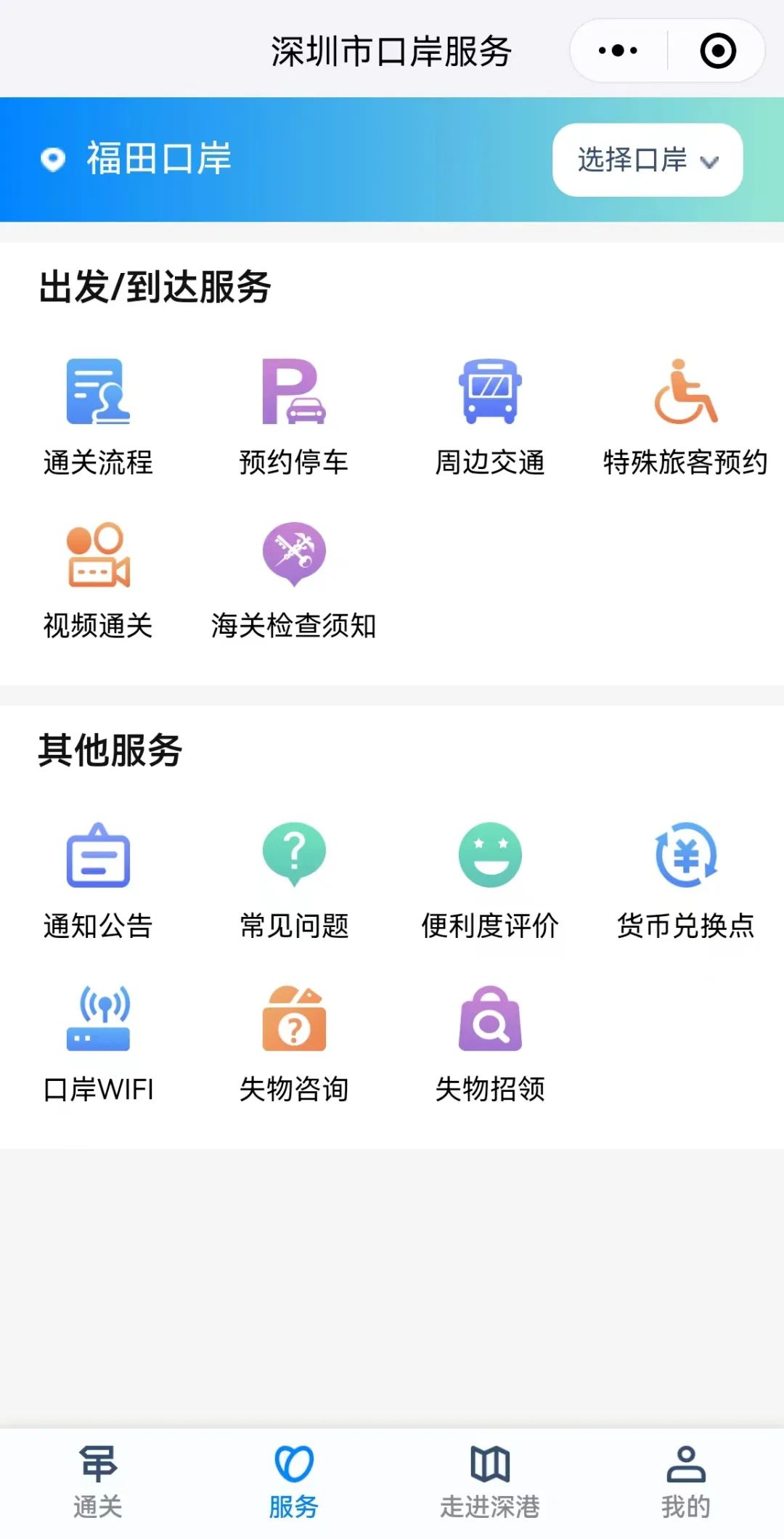784x1539 pixels.
Task: Open the 我的 profile tab
Action: 685,1482
